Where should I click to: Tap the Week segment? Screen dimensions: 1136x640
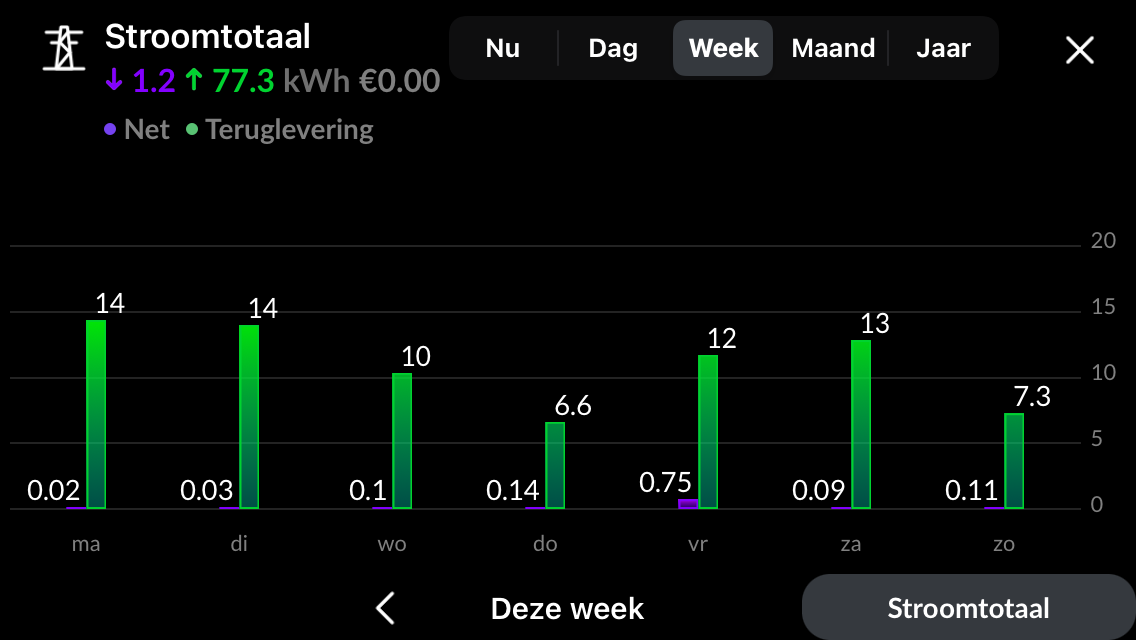click(x=723, y=48)
